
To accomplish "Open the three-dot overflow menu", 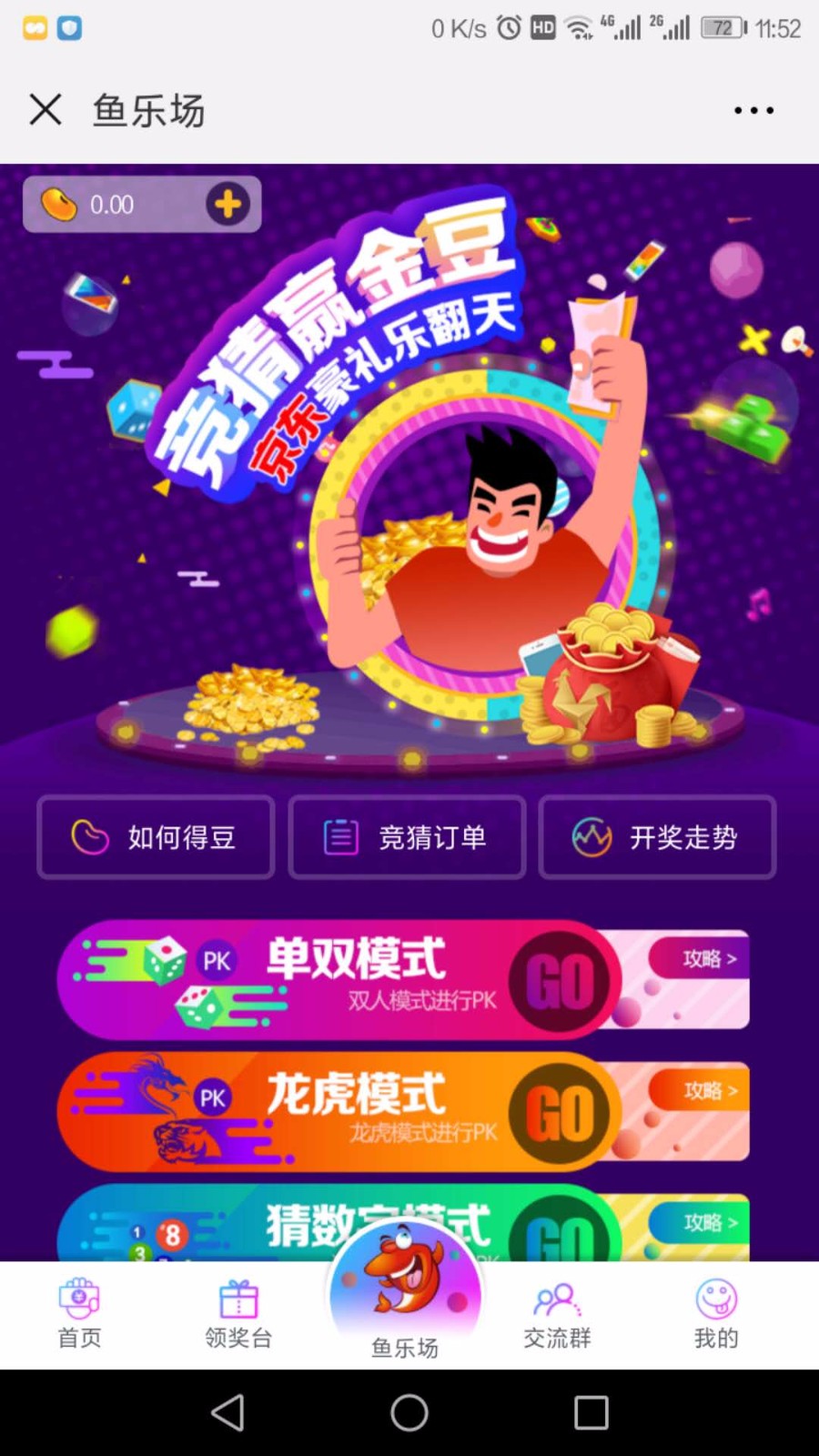I will click(x=753, y=110).
